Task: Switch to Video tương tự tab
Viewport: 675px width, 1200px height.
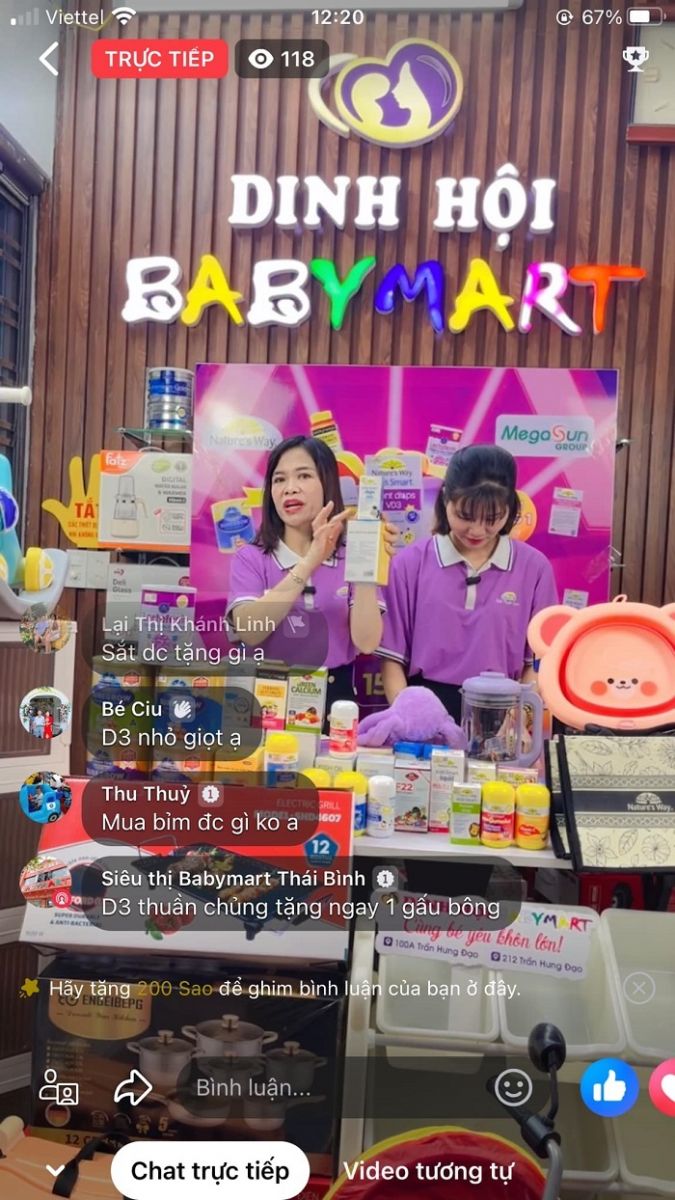Action: tap(428, 1170)
